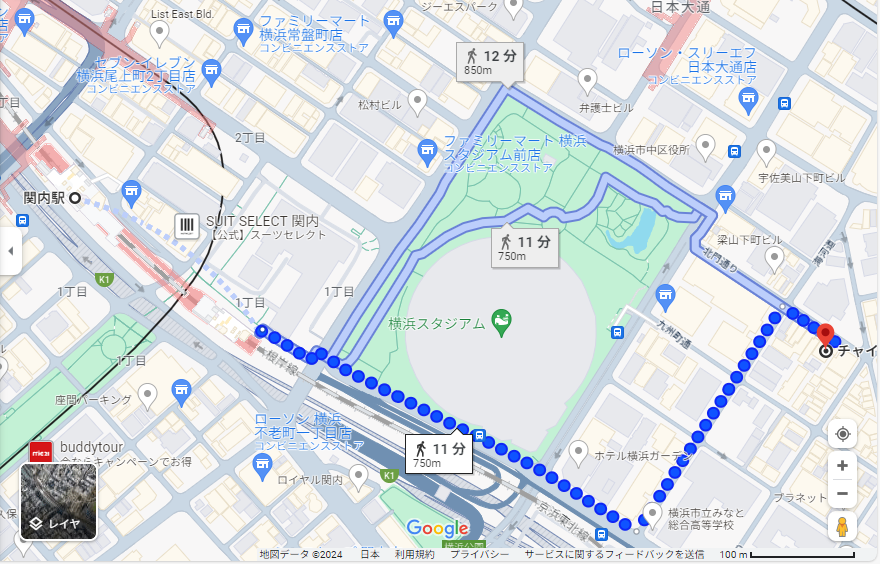880x564 pixels.
Task: Open the レイヤ layers switcher
Action: (x=58, y=501)
